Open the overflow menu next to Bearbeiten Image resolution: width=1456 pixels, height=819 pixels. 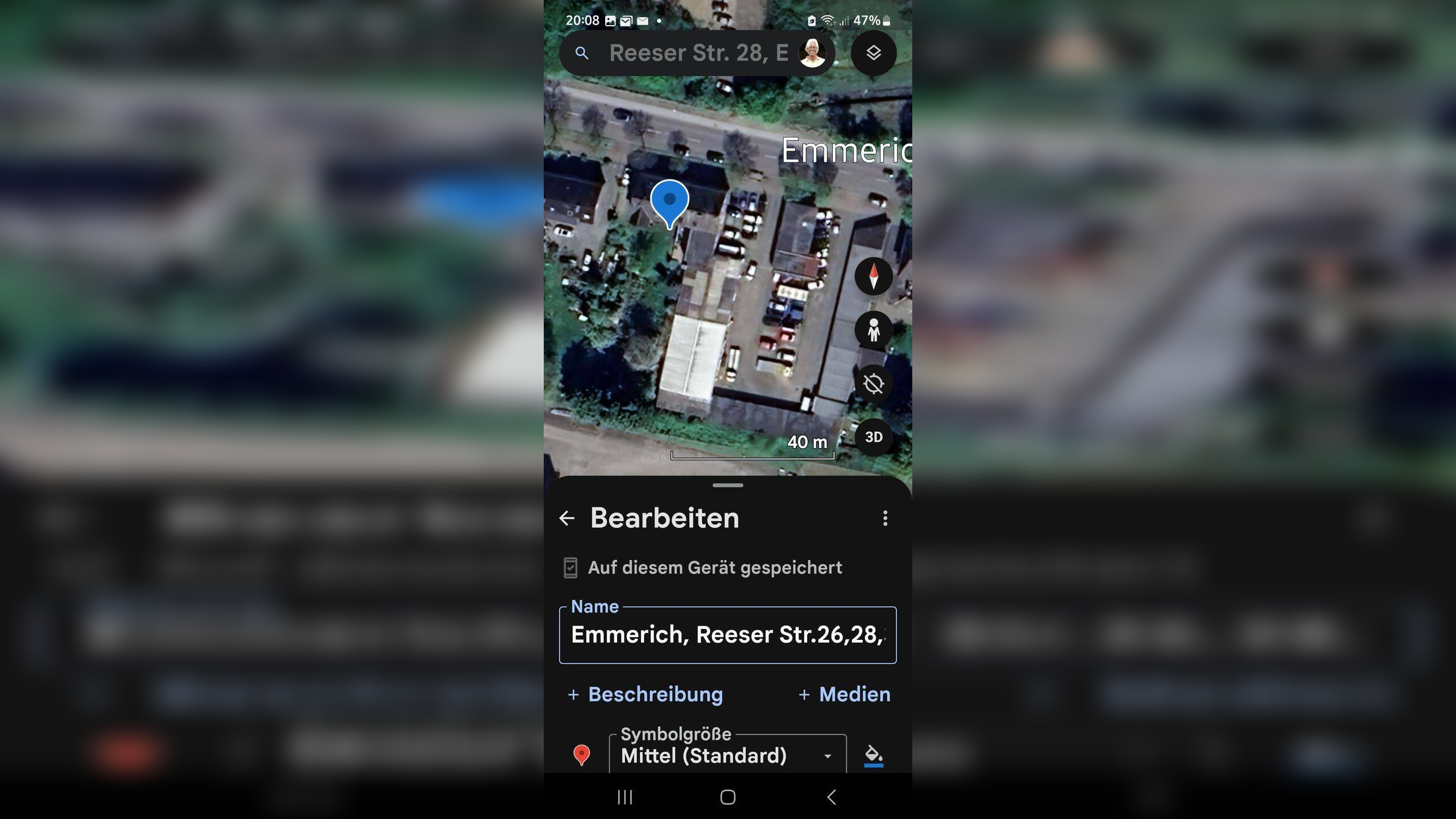click(x=885, y=518)
